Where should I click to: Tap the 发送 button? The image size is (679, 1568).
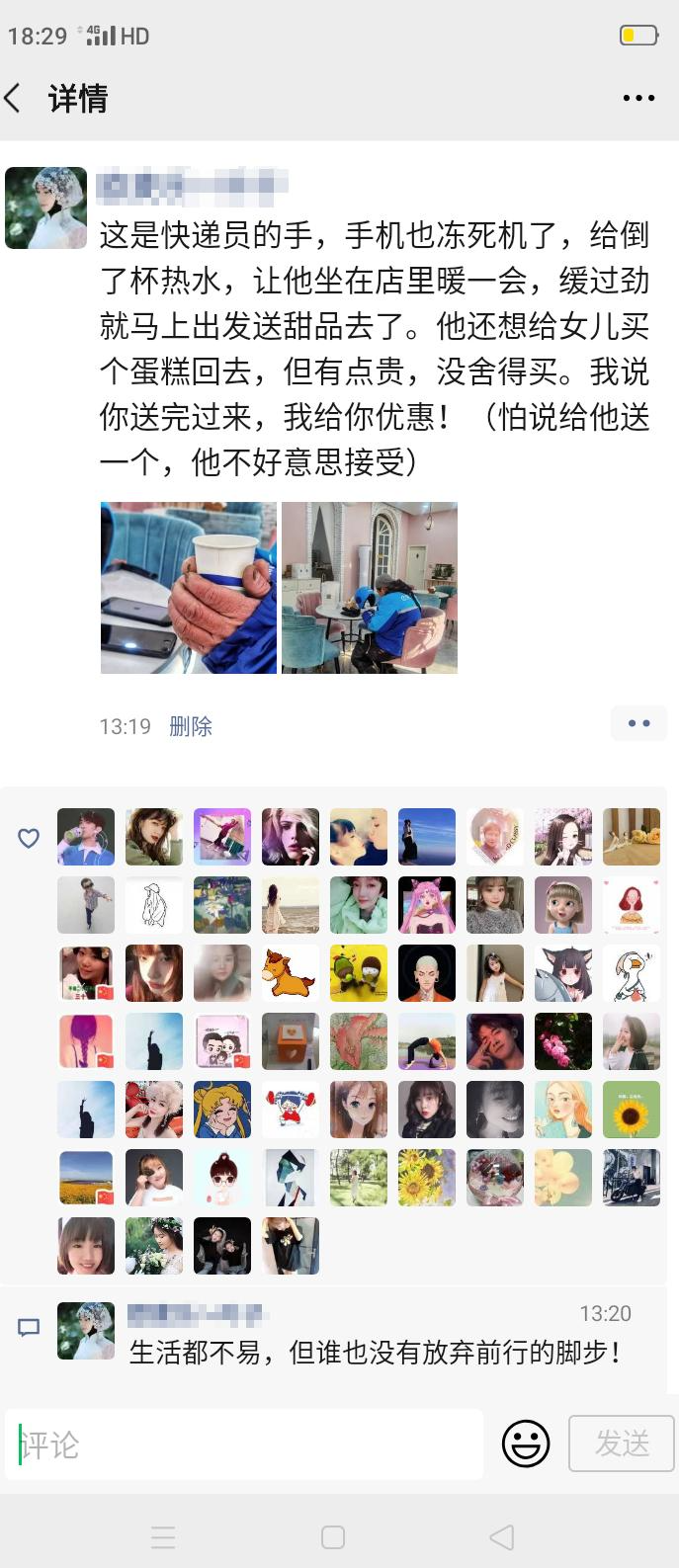pyautogui.click(x=622, y=1444)
